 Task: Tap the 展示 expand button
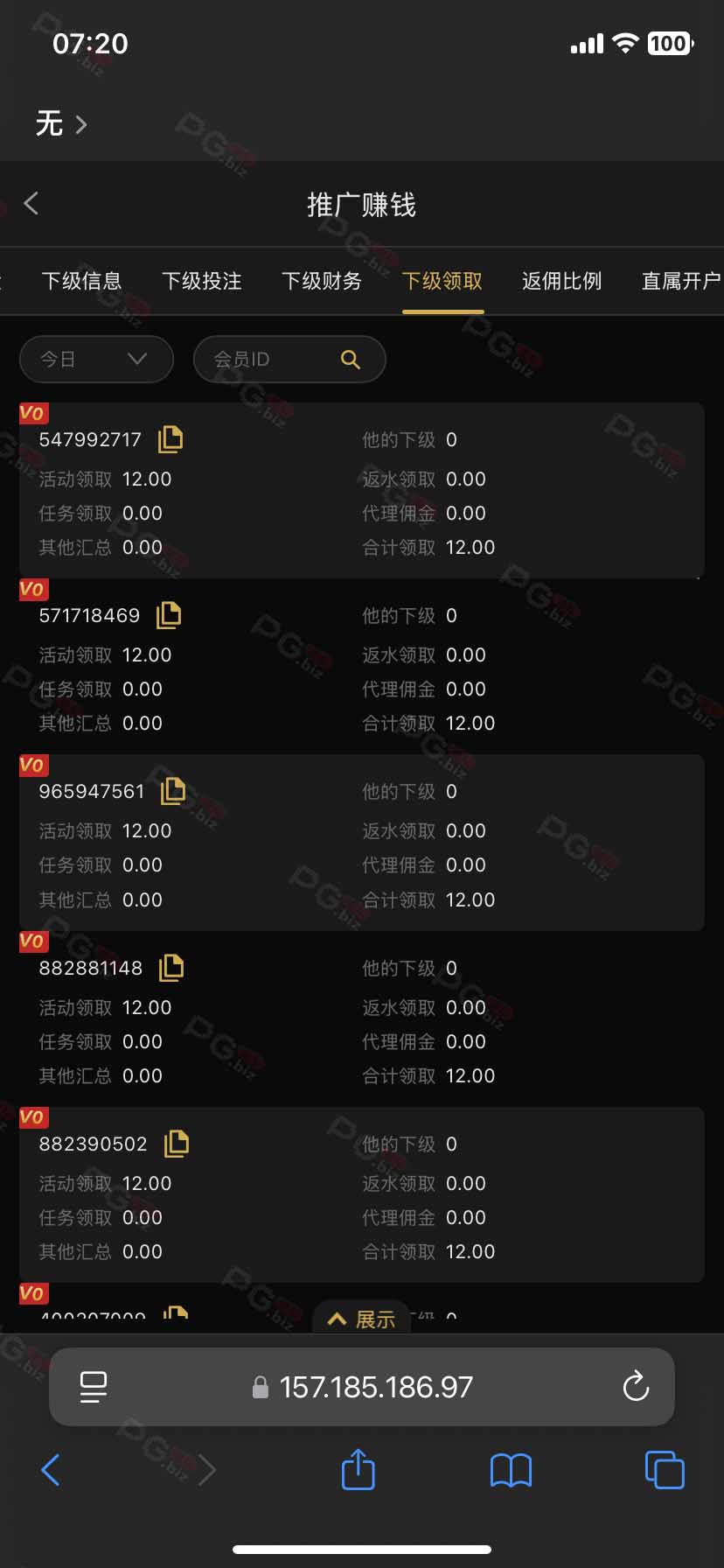tap(362, 1319)
